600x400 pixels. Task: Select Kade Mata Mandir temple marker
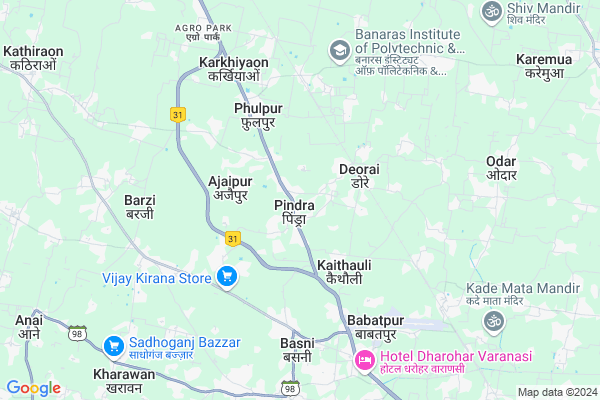pyautogui.click(x=491, y=320)
